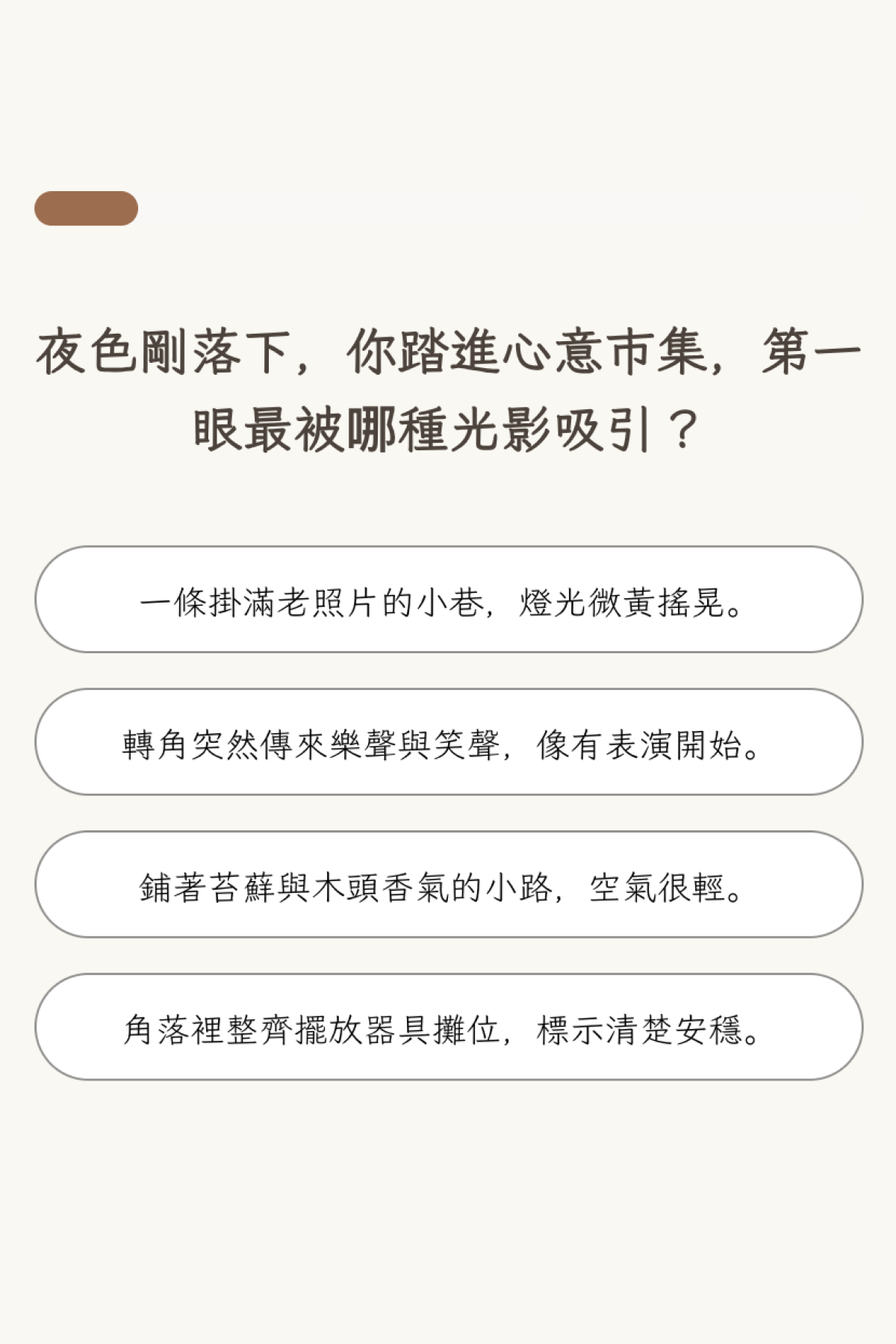Choose the answer about music and laughter
The height and width of the screenshot is (1344, 896).
click(x=448, y=742)
